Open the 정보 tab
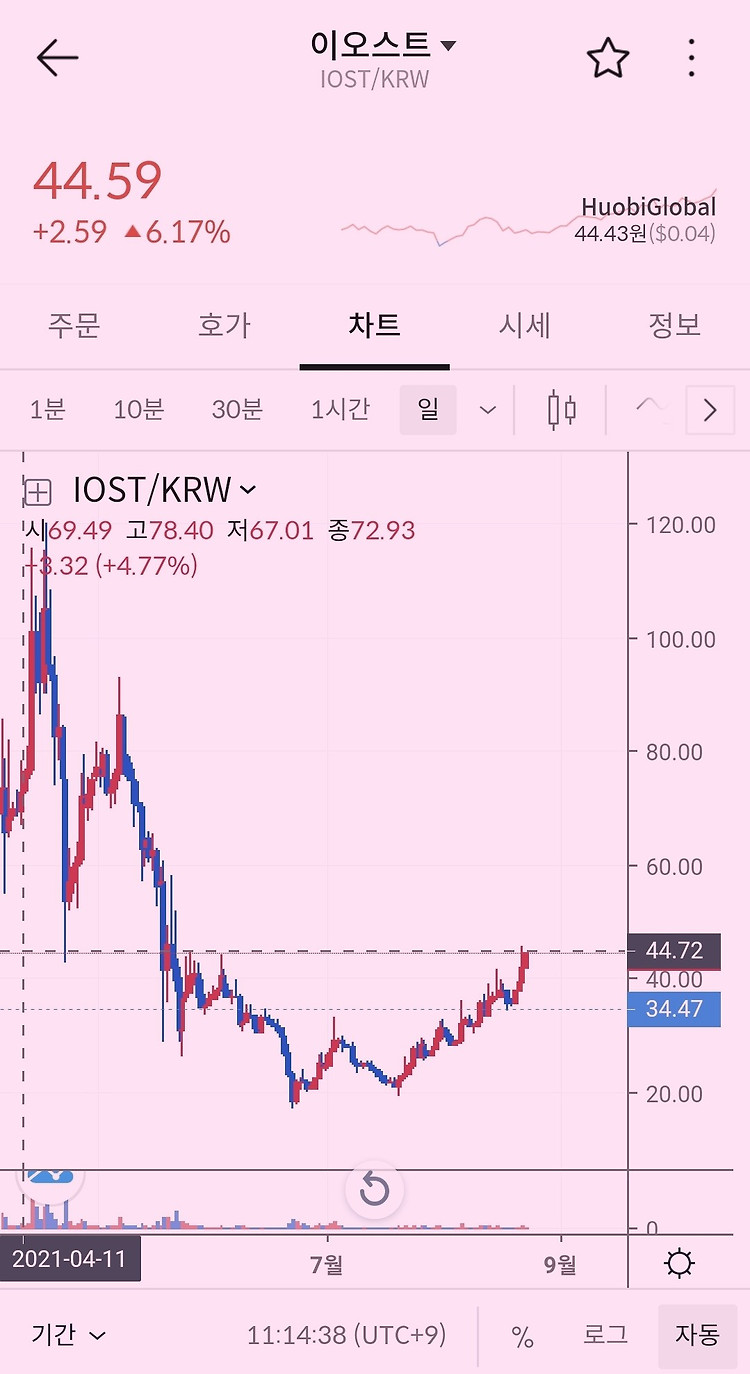This screenshot has height=1374, width=750. tap(674, 326)
